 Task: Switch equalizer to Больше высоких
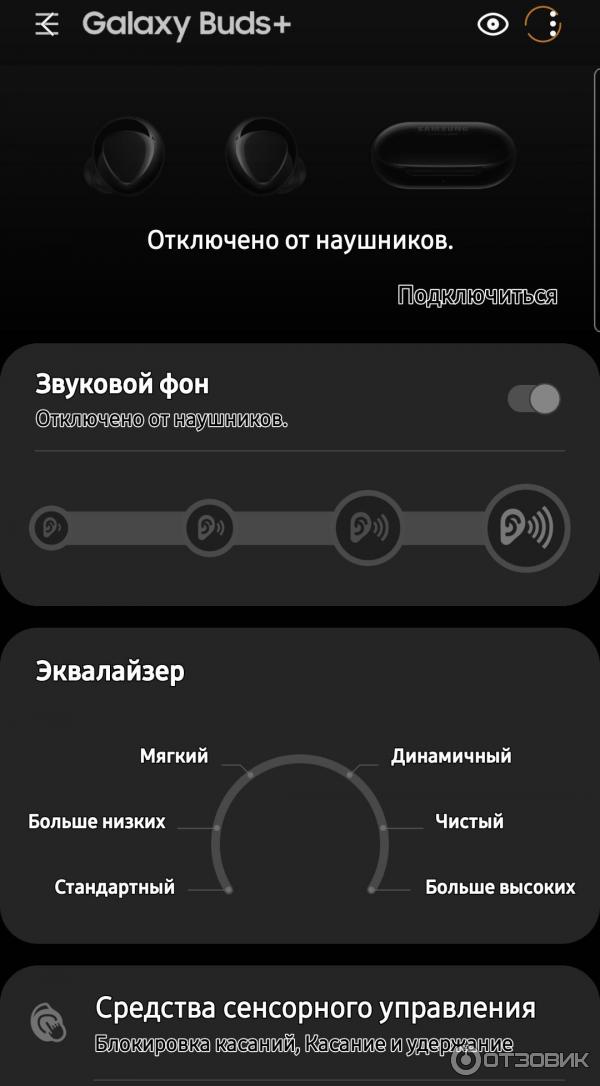500,887
